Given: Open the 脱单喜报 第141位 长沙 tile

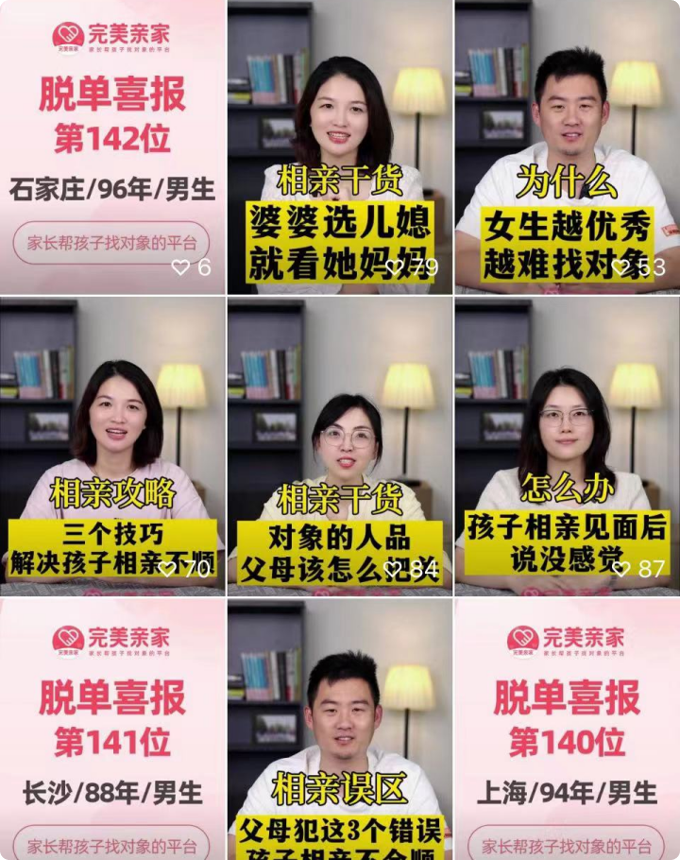Looking at the screenshot, I should tap(112, 730).
